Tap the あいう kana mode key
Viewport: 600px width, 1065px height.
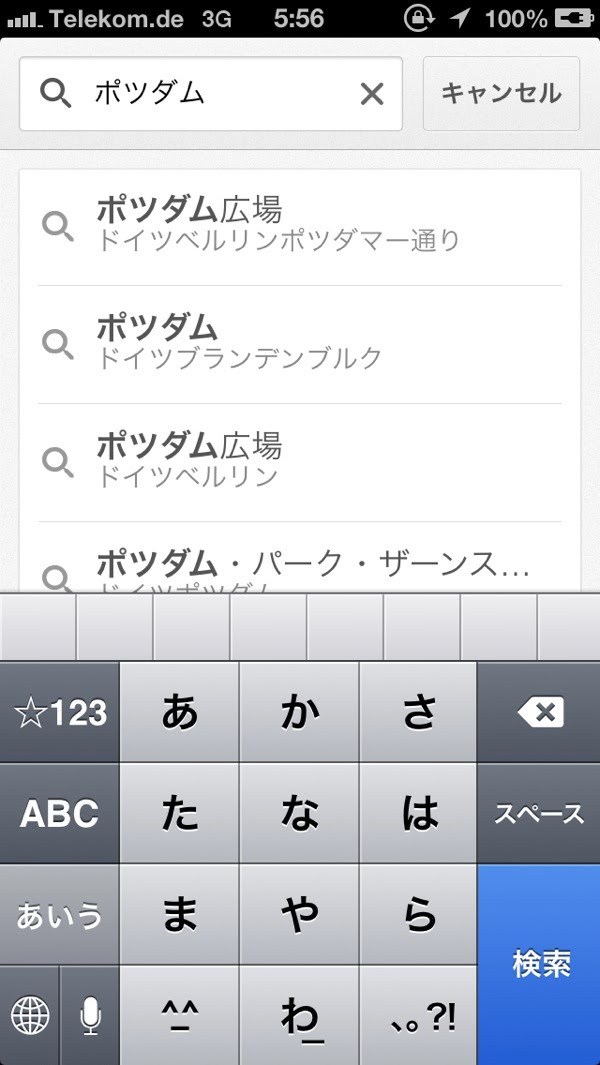click(59, 915)
